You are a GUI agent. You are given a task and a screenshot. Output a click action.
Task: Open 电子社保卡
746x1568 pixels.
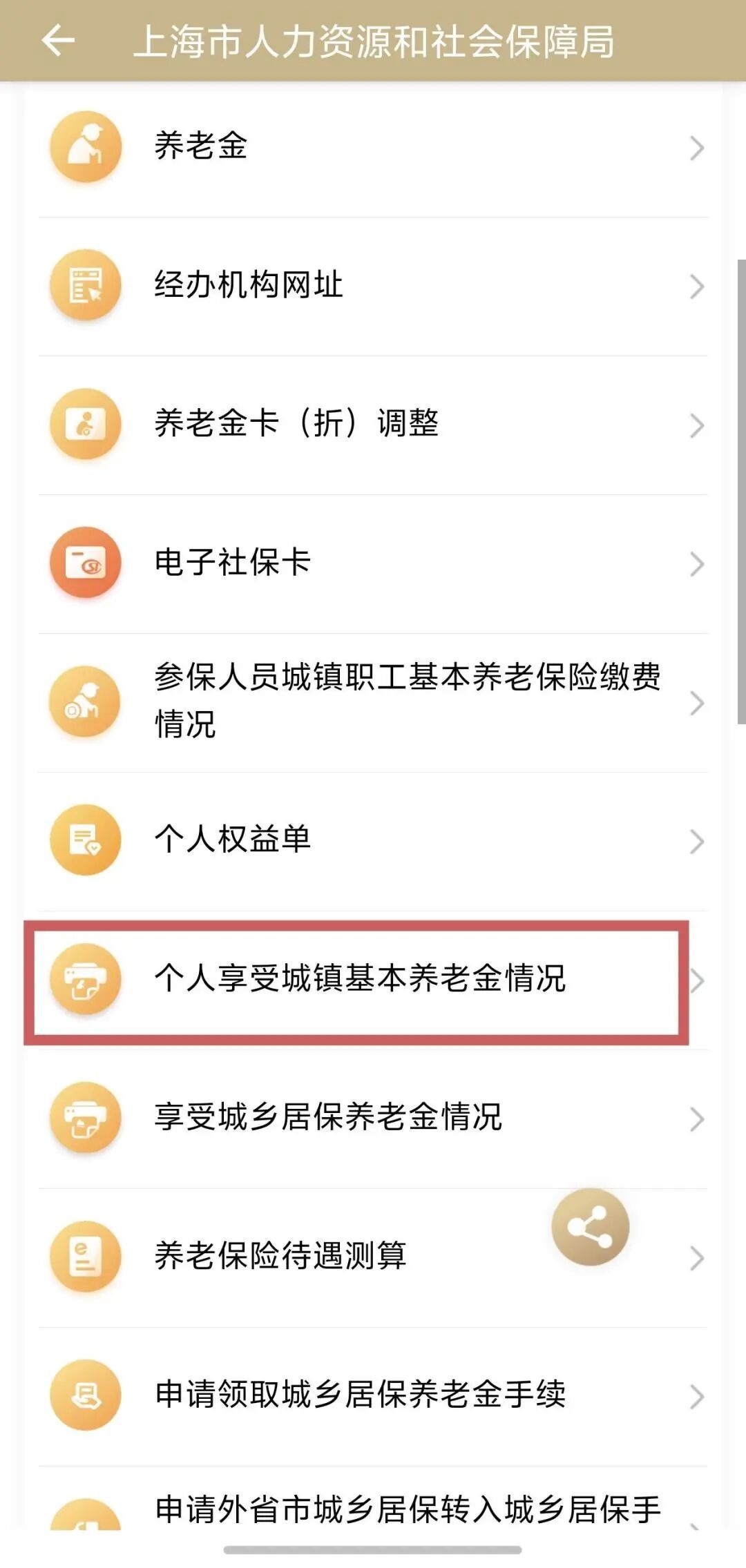(x=373, y=564)
